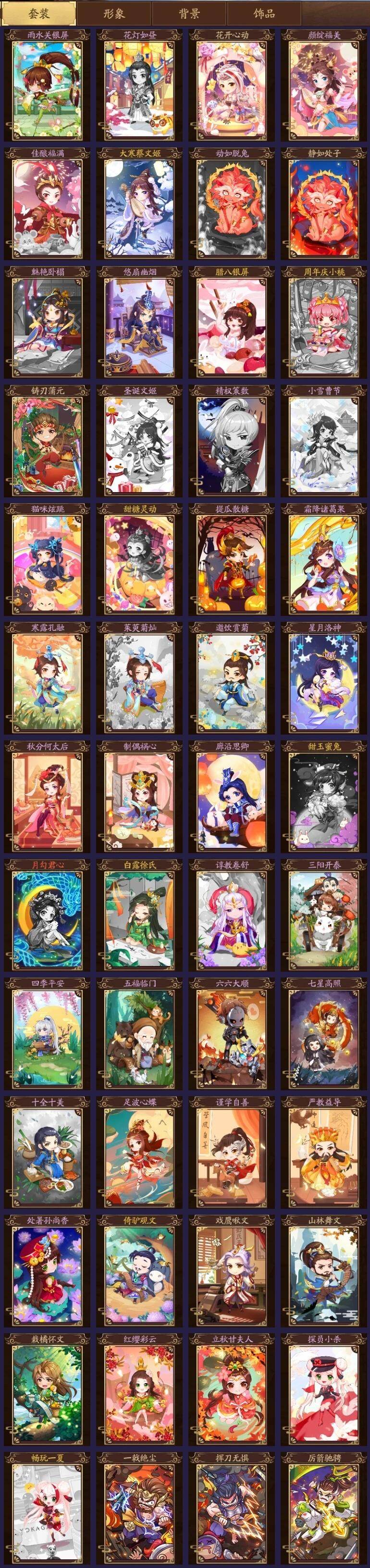This screenshot has width=370, height=1568.
Task: Switch to the 形象 tab
Action: pyautogui.click(x=114, y=13)
